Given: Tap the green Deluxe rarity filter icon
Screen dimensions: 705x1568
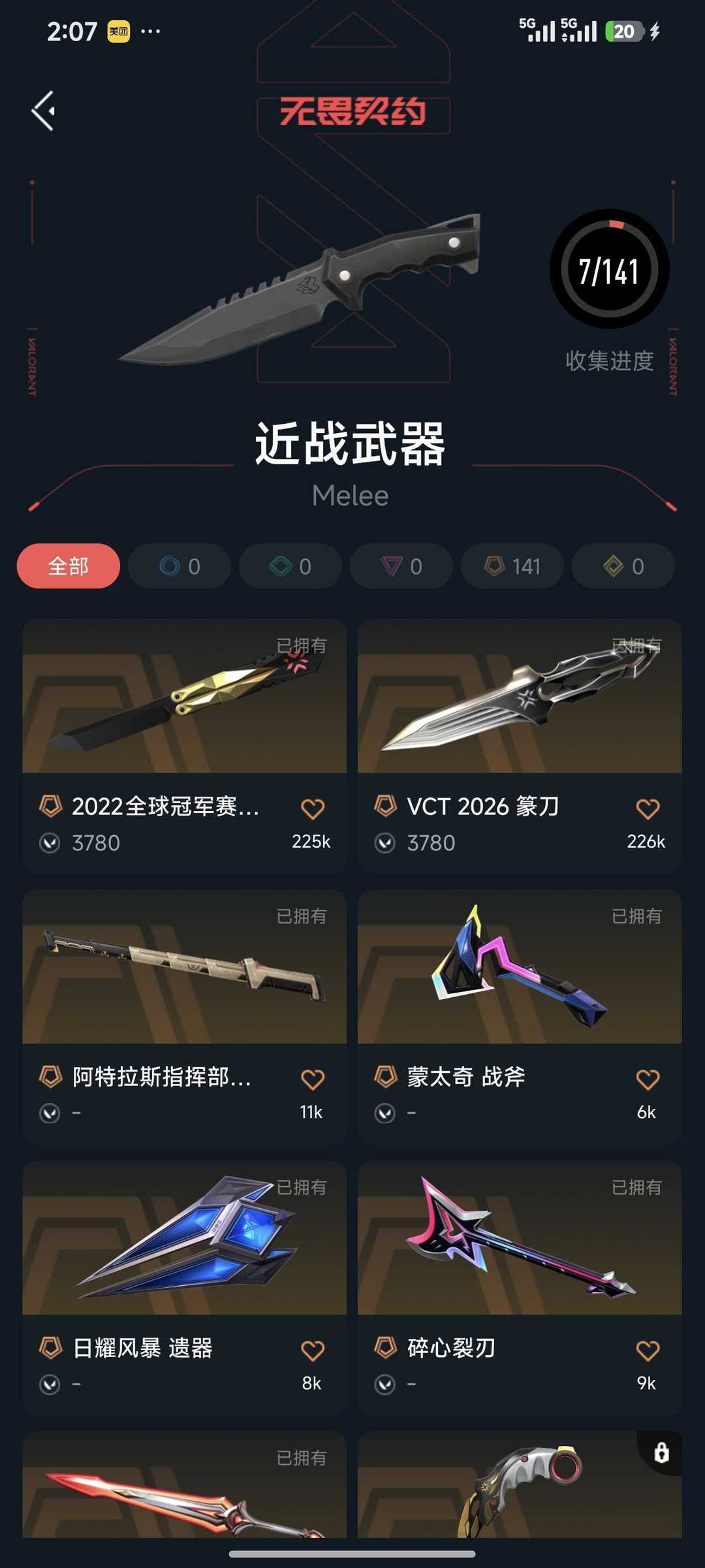Looking at the screenshot, I should pos(289,566).
